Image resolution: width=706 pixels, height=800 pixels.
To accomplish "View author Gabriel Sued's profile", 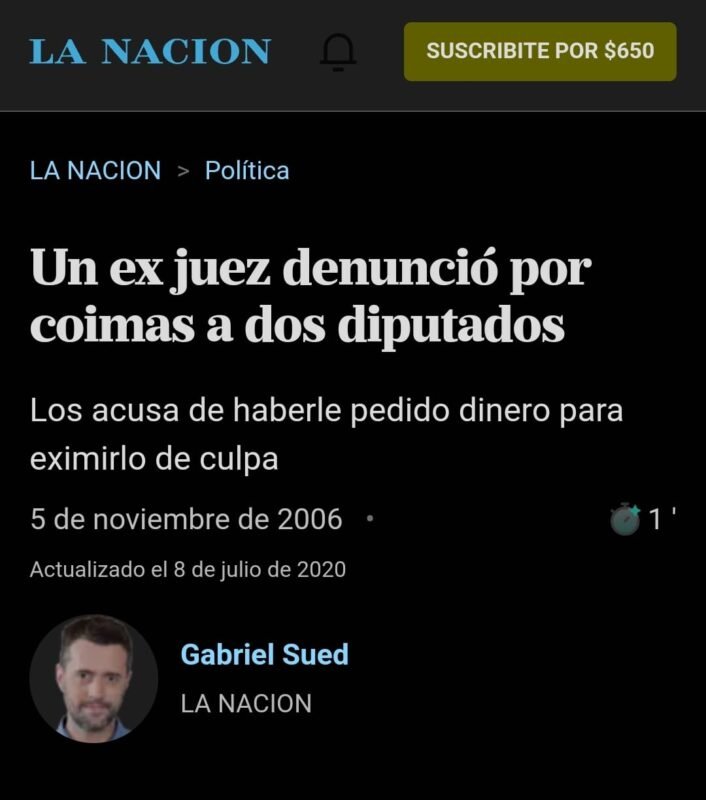I will click(x=264, y=654).
